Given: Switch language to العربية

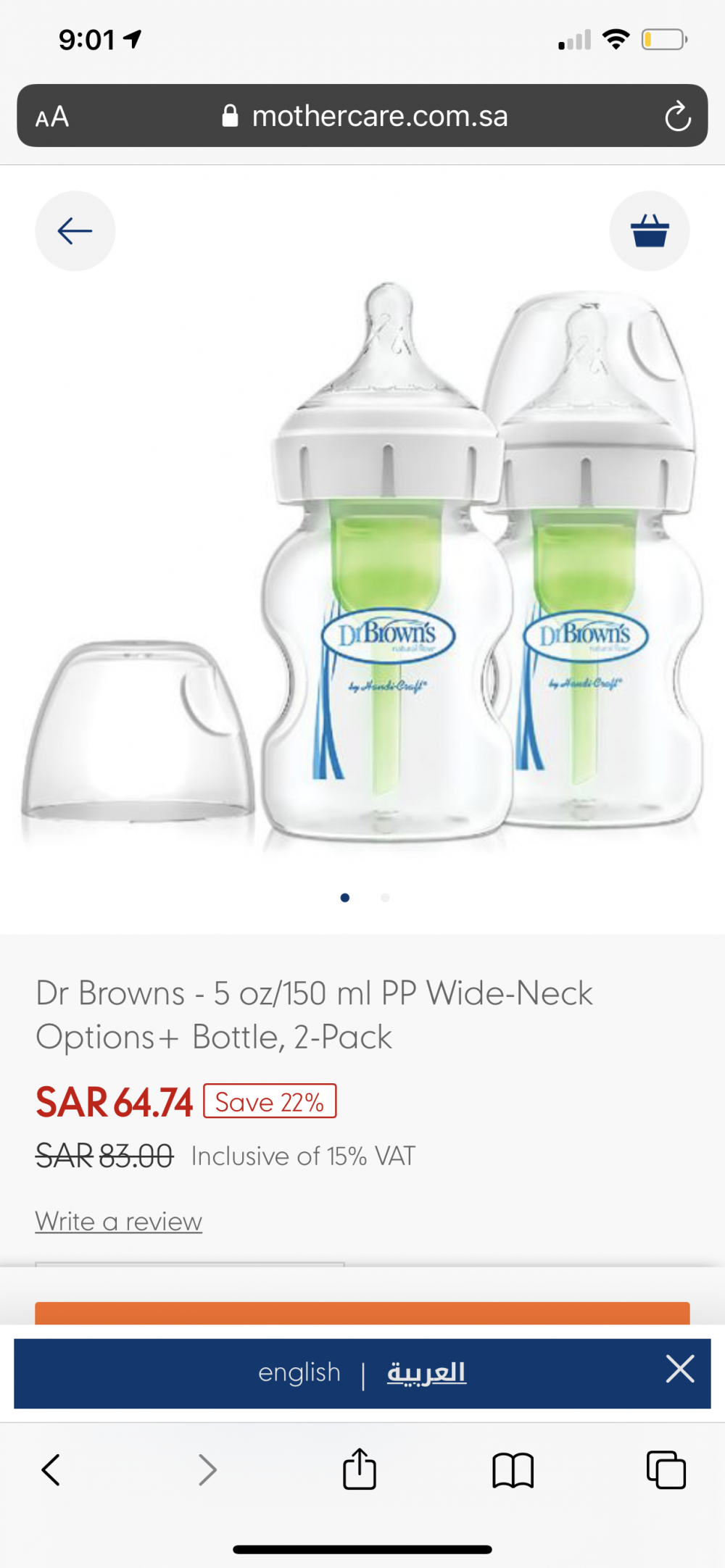Looking at the screenshot, I should (x=426, y=1372).
